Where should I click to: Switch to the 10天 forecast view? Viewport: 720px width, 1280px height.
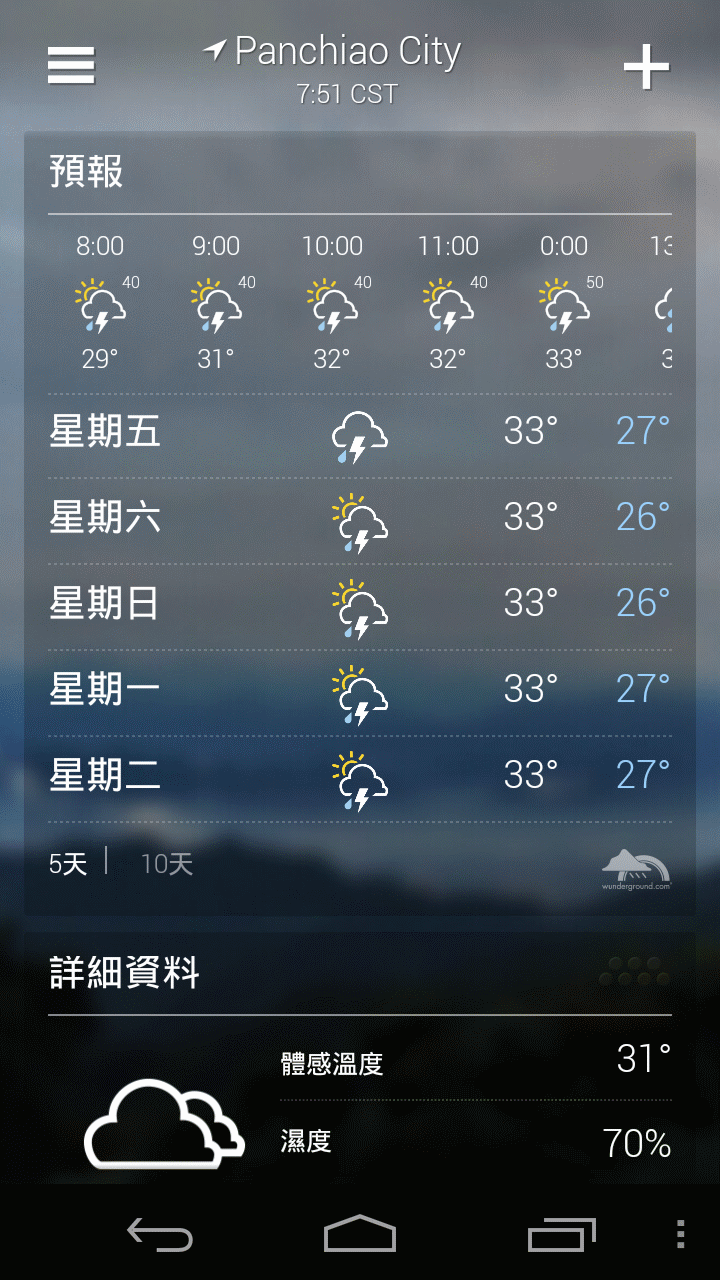(166, 864)
